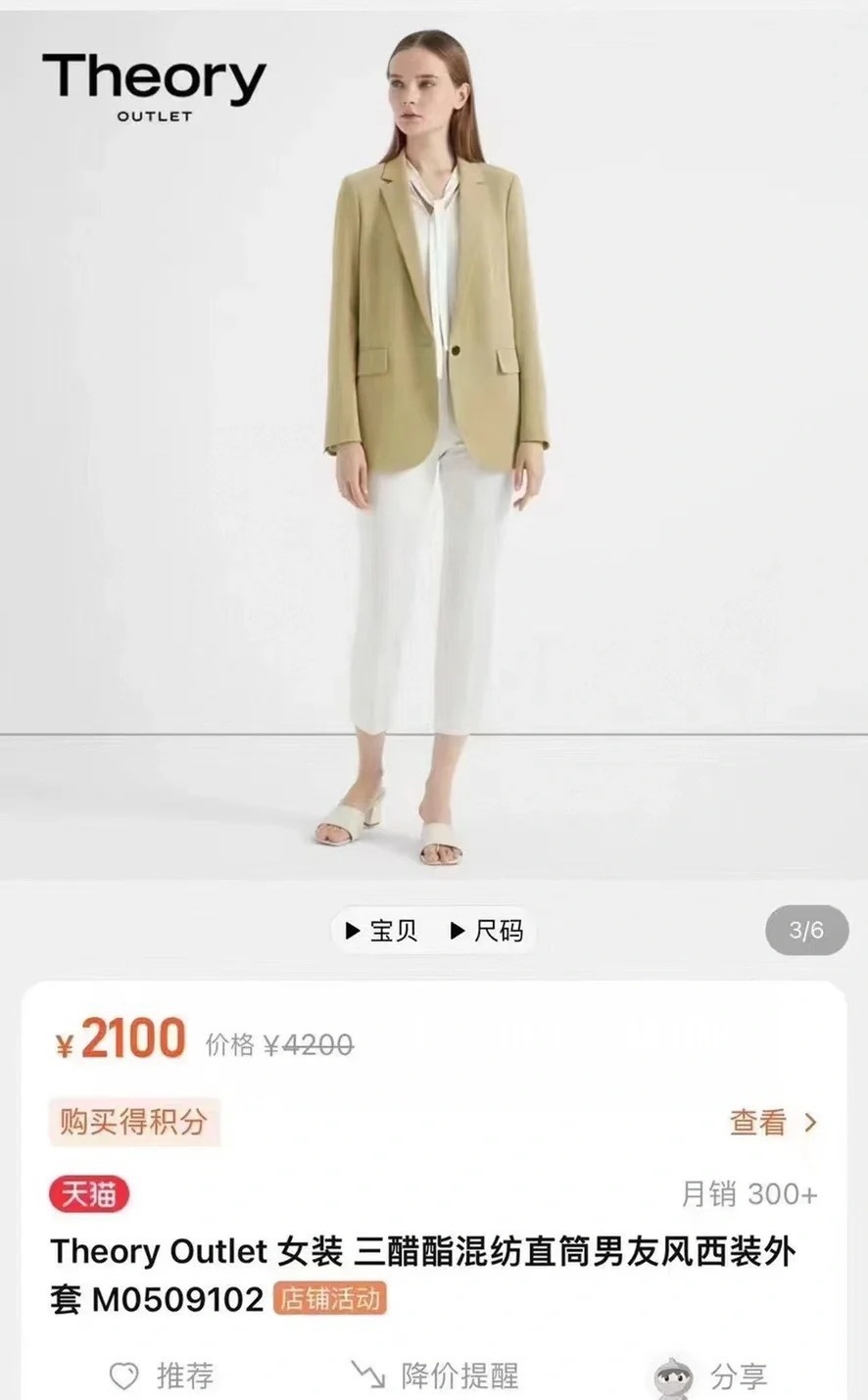Jump to the 尺码 size section
The image size is (868, 1400).
coord(487,931)
